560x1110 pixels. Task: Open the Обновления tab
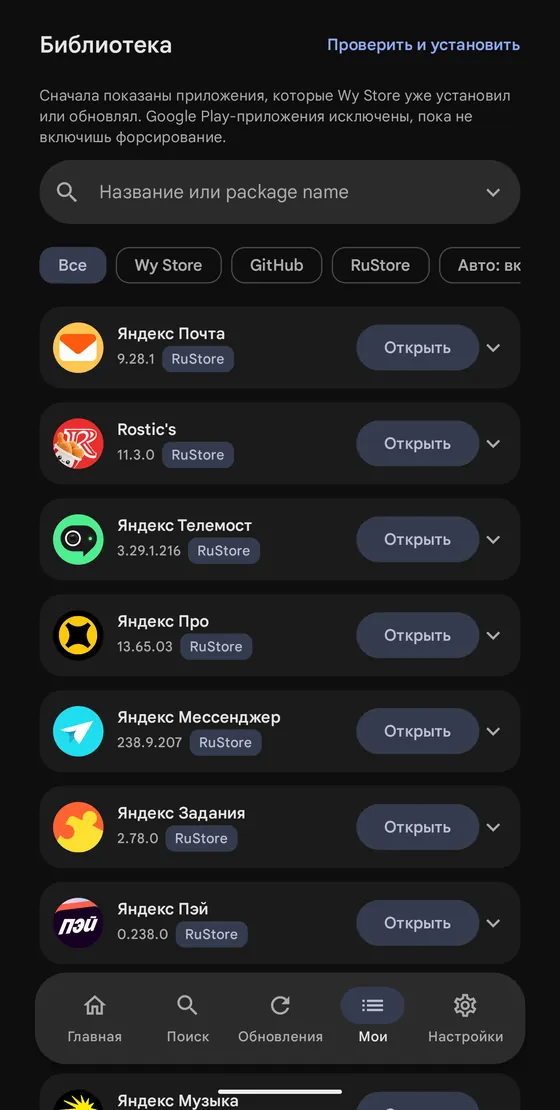pos(280,1018)
